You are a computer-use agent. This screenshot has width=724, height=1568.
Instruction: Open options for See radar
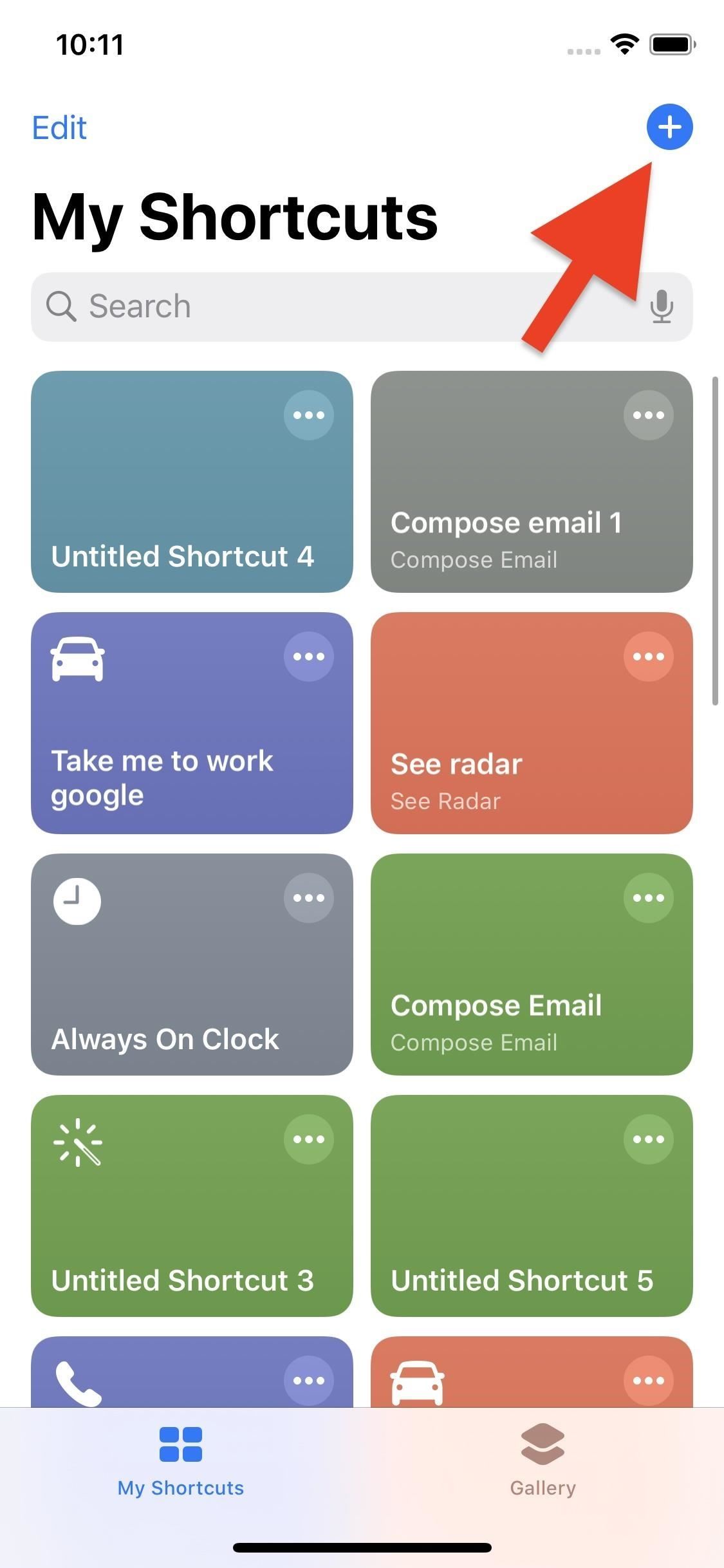coord(649,656)
